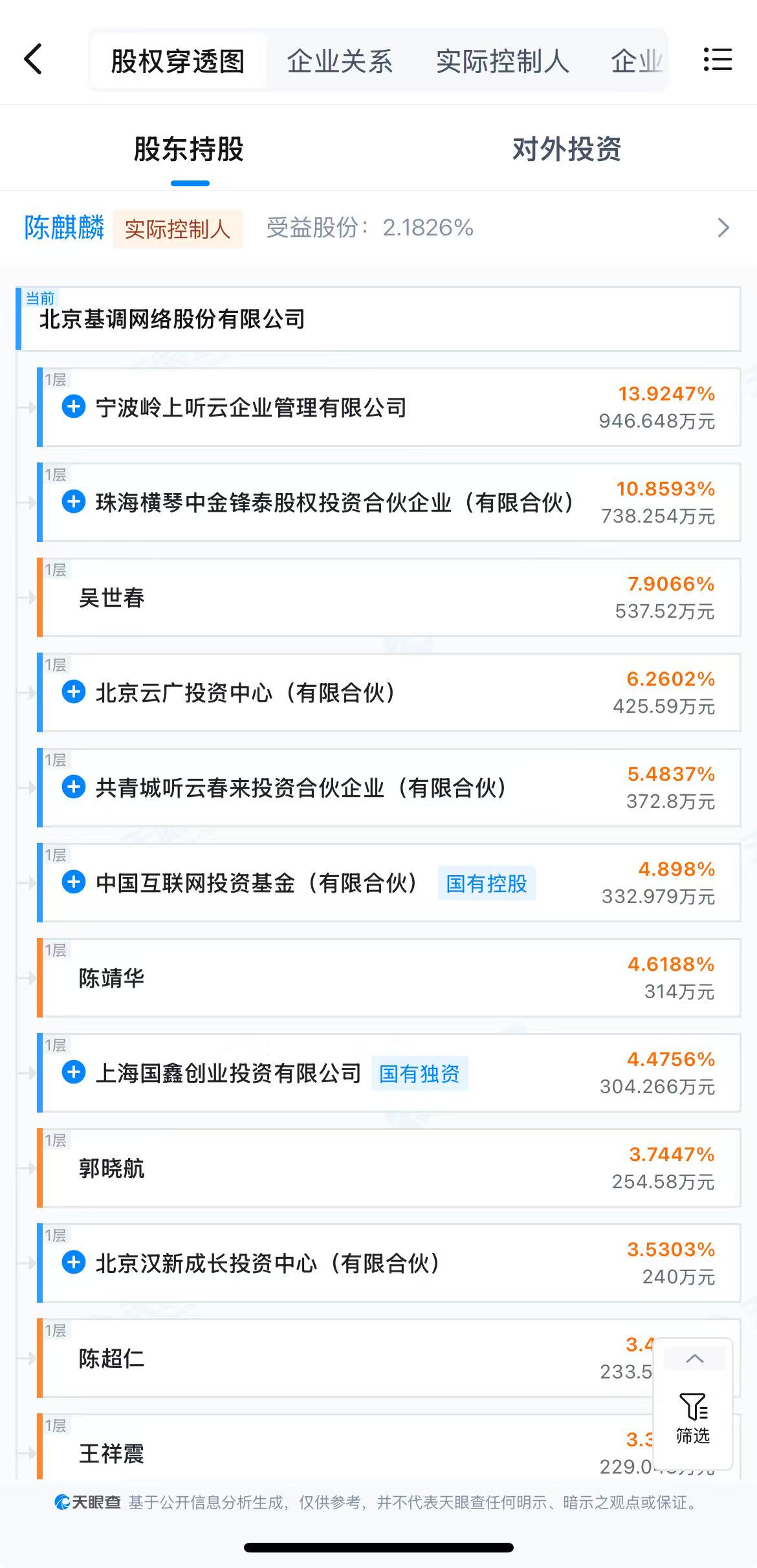The height and width of the screenshot is (1568, 757).
Task: Expand 北京云广投资中心 node
Action: 74,692
